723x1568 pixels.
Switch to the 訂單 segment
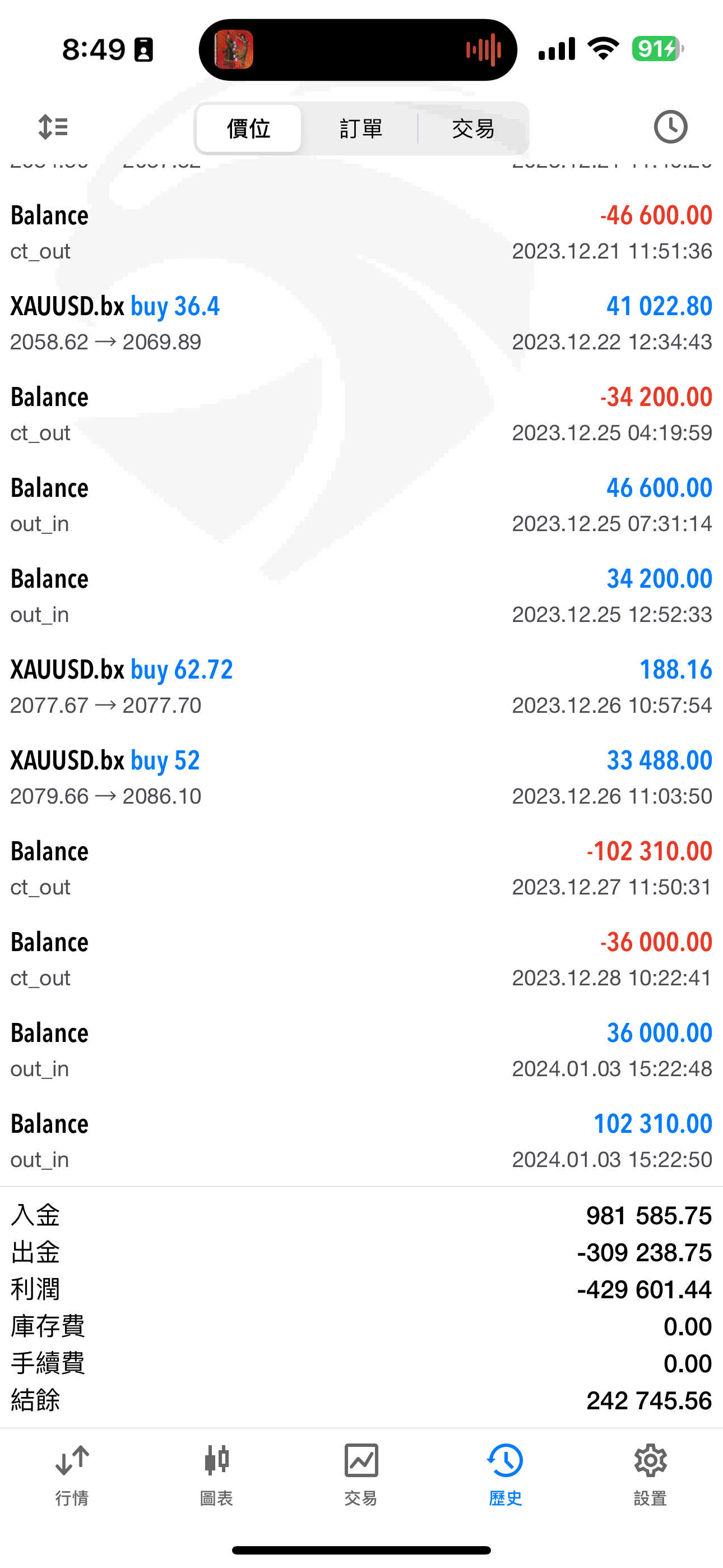[x=360, y=128]
